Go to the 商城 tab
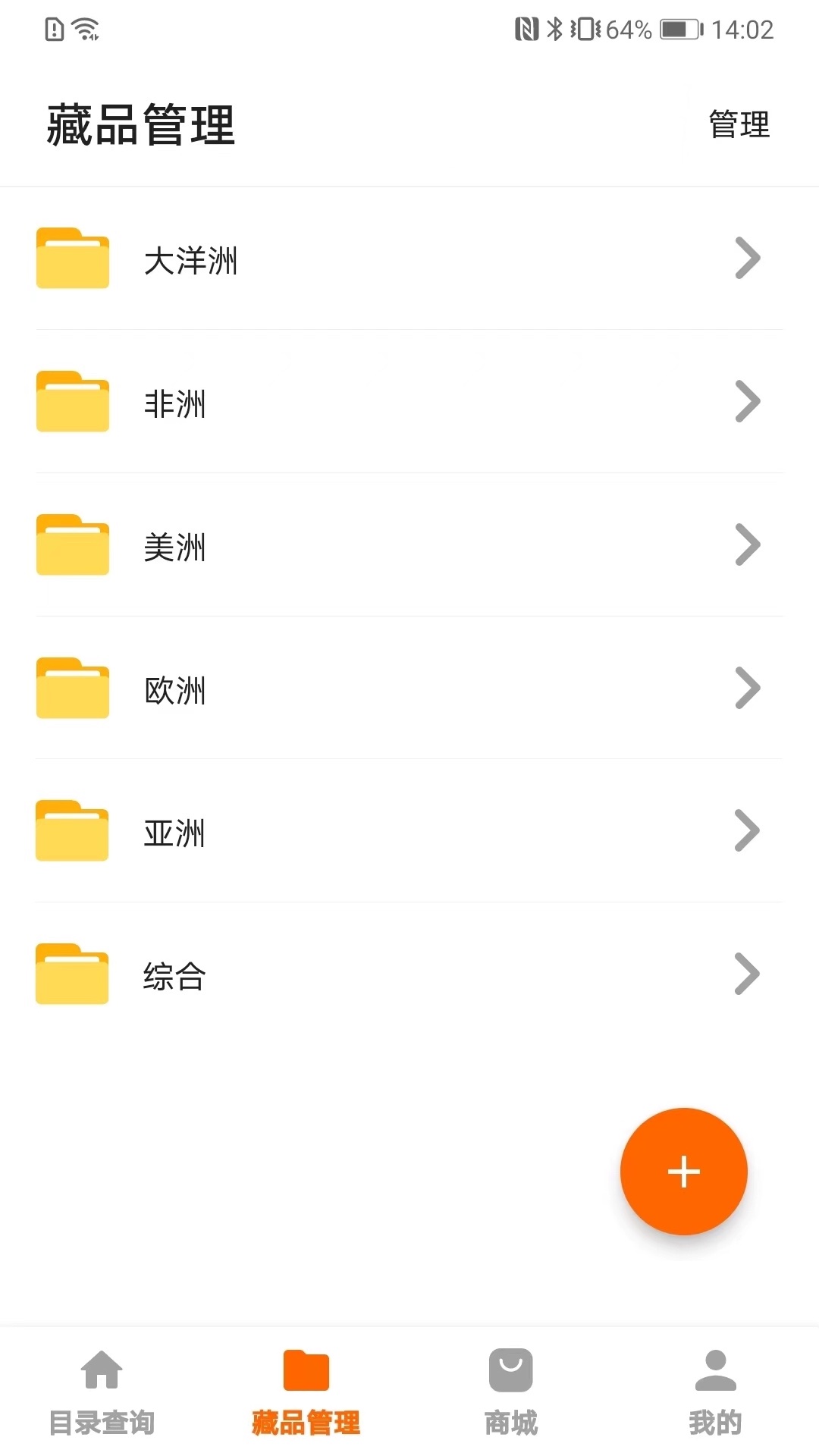Image resolution: width=819 pixels, height=1456 pixels. pos(511,1392)
